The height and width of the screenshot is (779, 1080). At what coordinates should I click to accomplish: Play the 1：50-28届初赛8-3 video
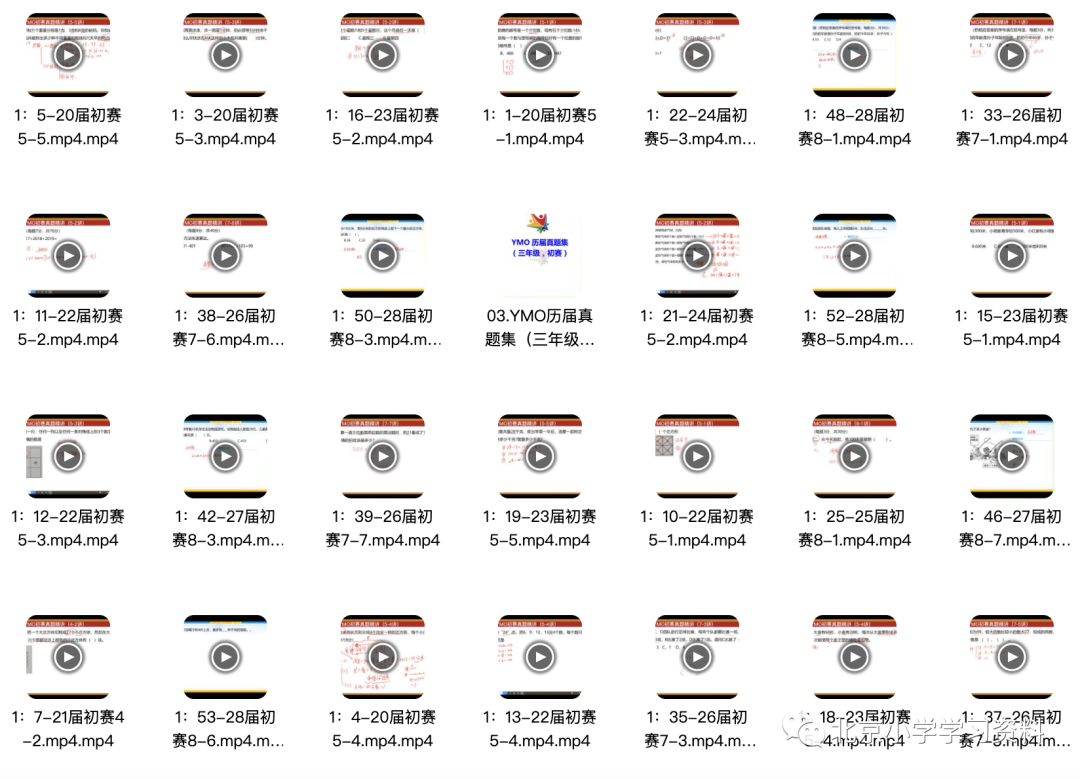click(x=383, y=256)
